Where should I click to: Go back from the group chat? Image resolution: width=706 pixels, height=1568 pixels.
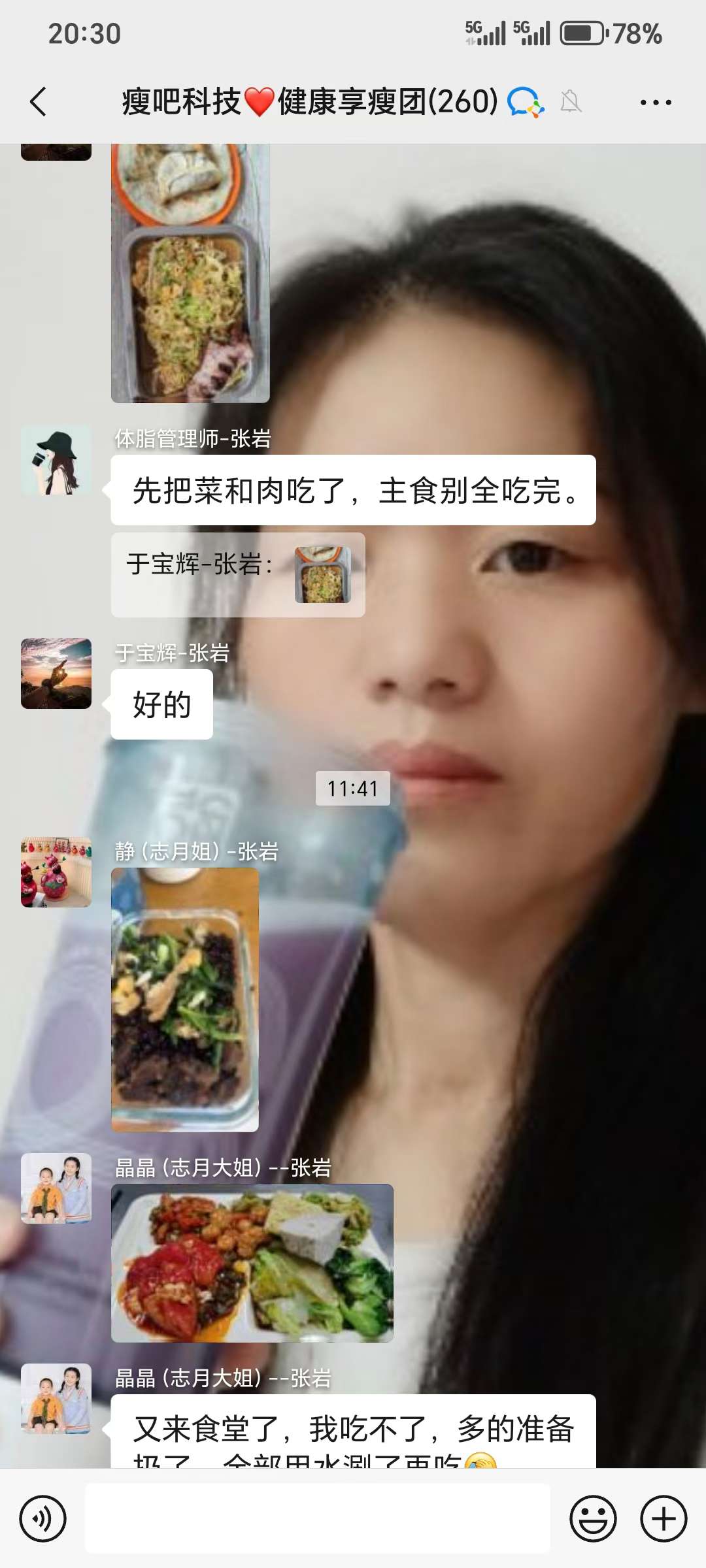pyautogui.click(x=38, y=102)
